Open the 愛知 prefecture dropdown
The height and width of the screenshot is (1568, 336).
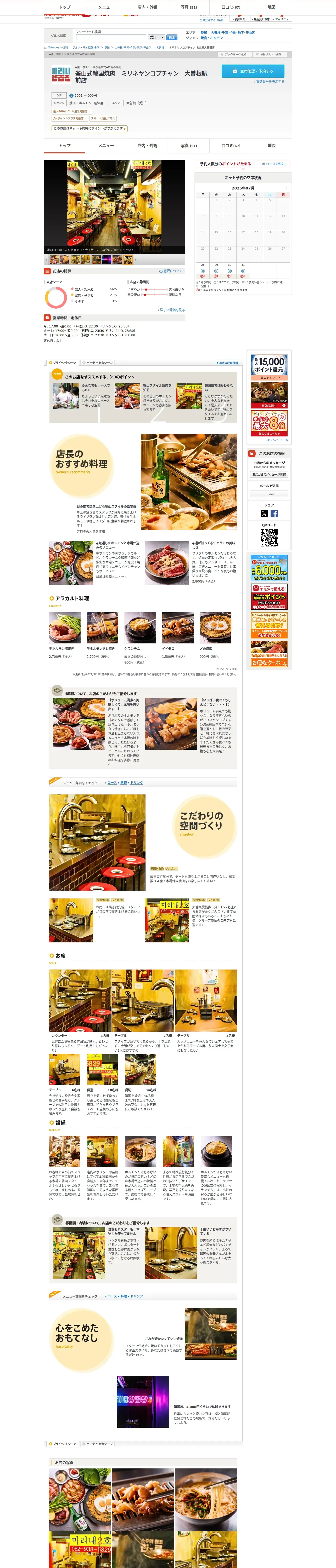click(157, 37)
